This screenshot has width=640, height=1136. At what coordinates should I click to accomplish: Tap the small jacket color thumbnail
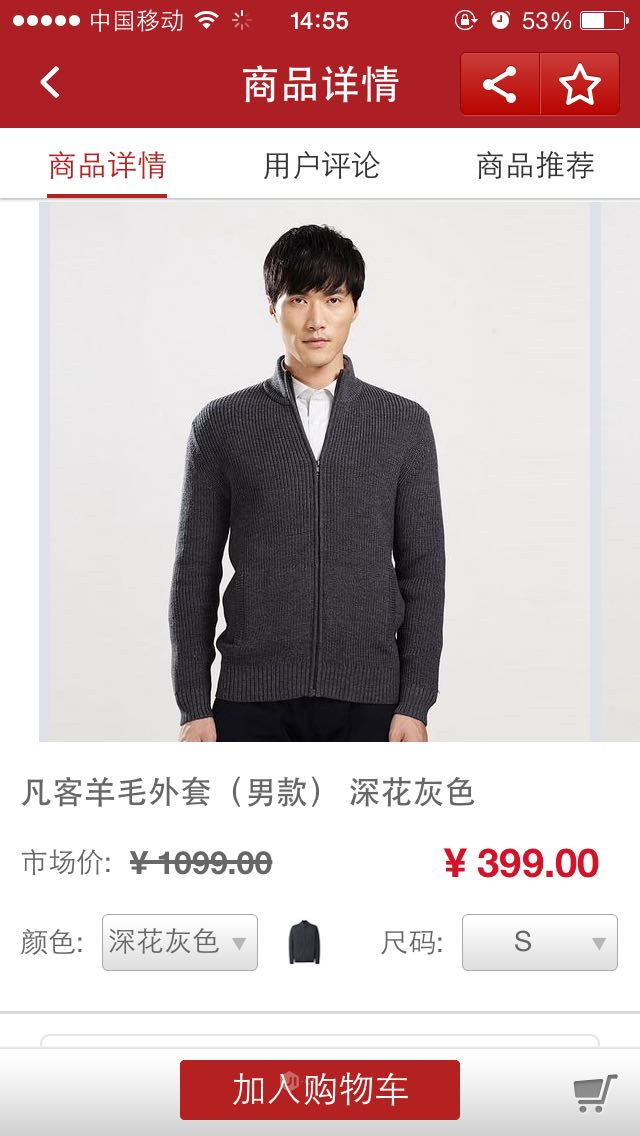pyautogui.click(x=305, y=943)
